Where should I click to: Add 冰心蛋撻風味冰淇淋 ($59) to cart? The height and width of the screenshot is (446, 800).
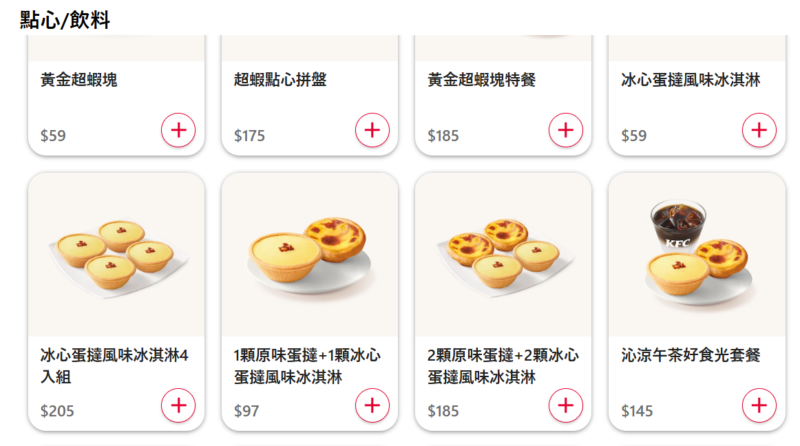(x=759, y=130)
